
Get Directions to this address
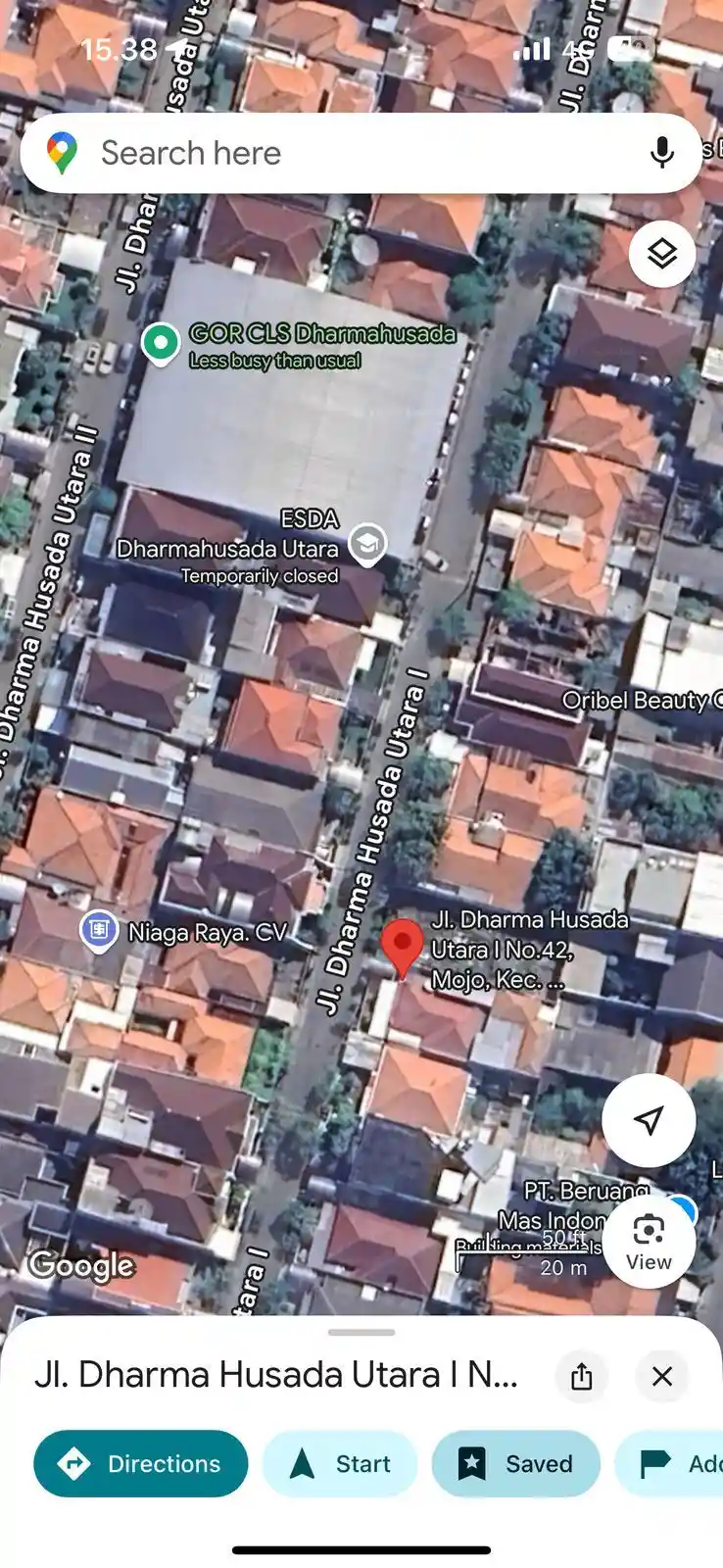click(x=140, y=1463)
